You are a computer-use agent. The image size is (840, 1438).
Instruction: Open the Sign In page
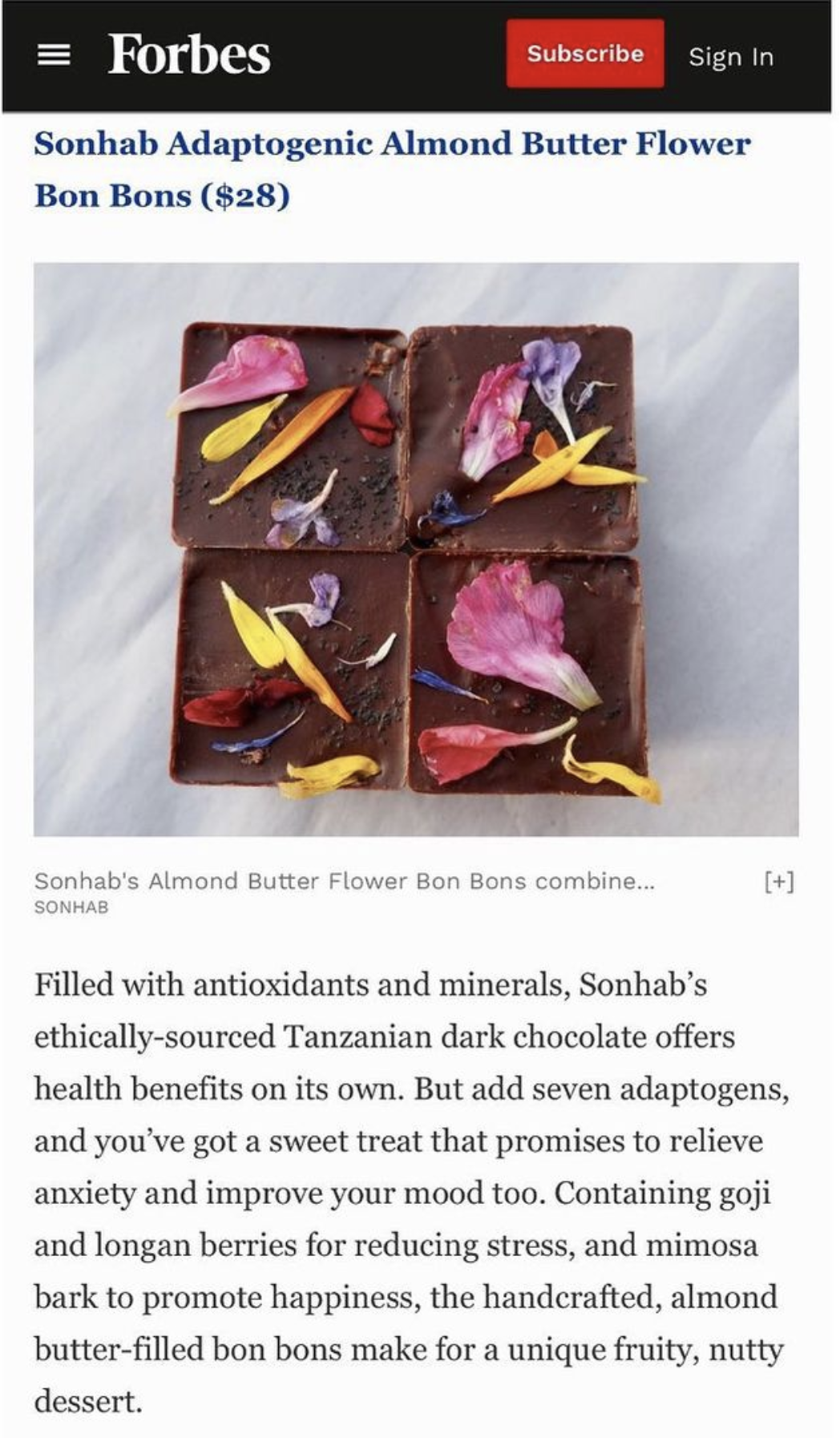pos(730,57)
